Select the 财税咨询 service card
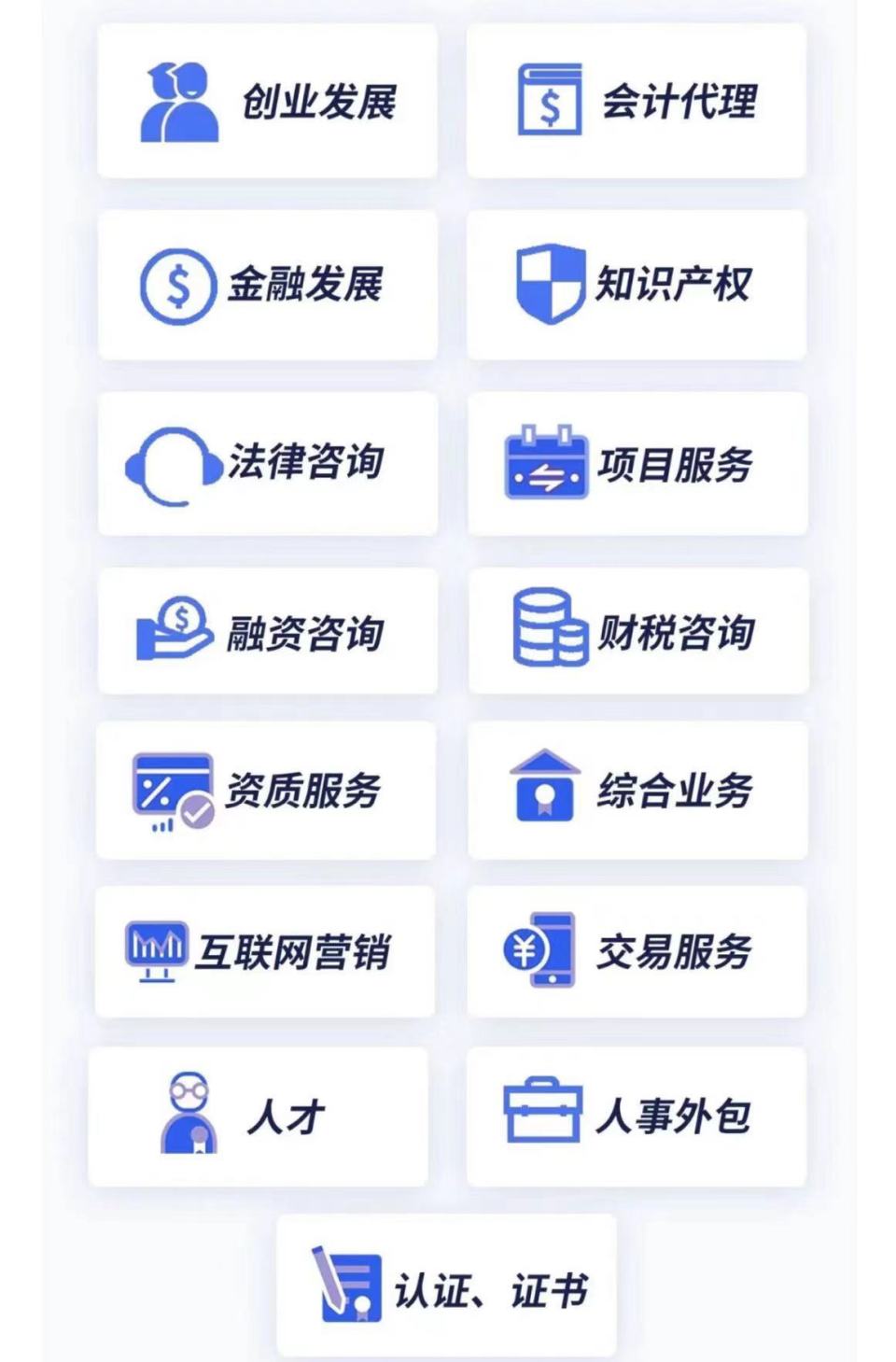896x1362 pixels. (639, 632)
